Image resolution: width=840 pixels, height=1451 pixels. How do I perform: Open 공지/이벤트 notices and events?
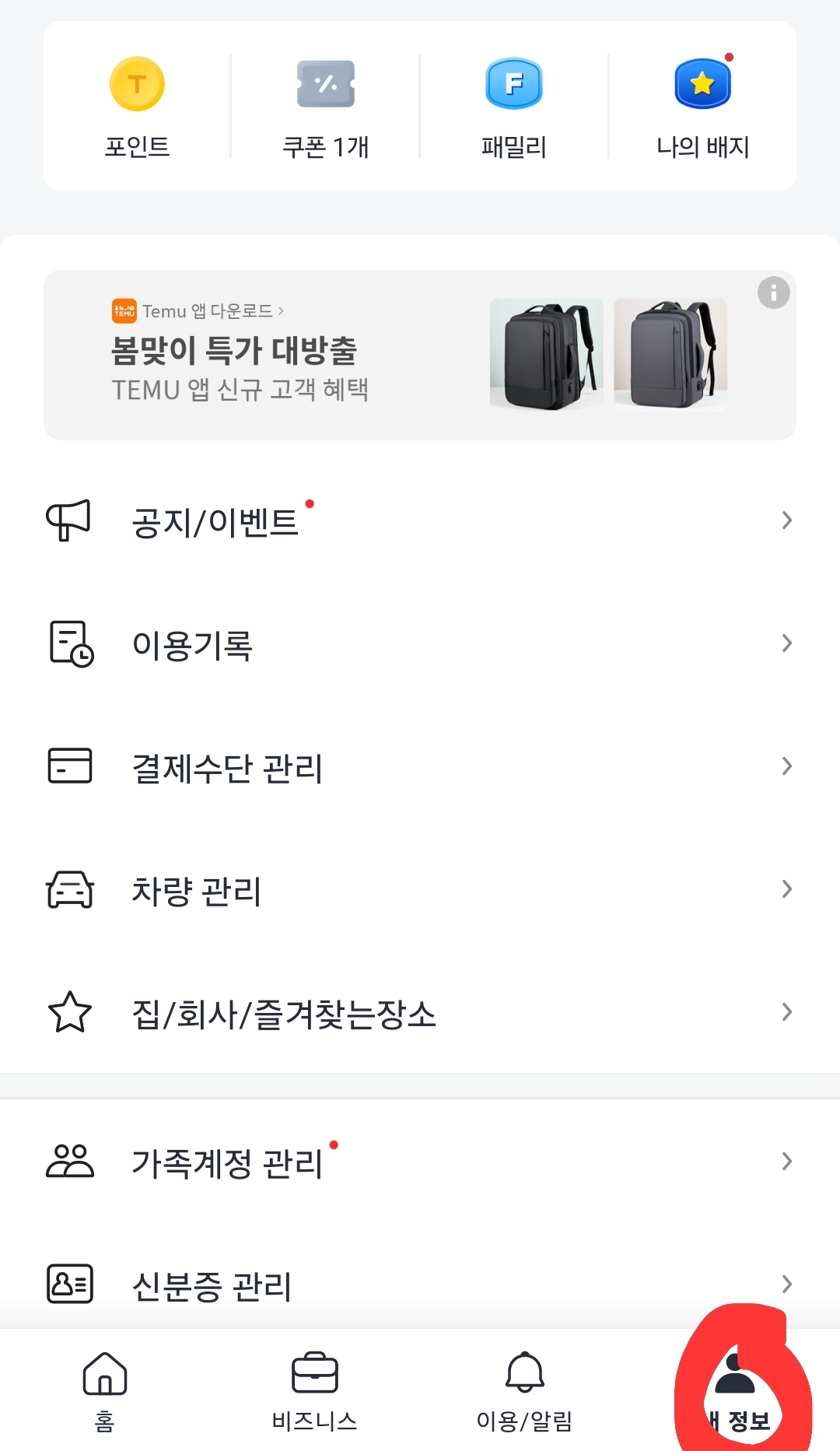point(420,521)
